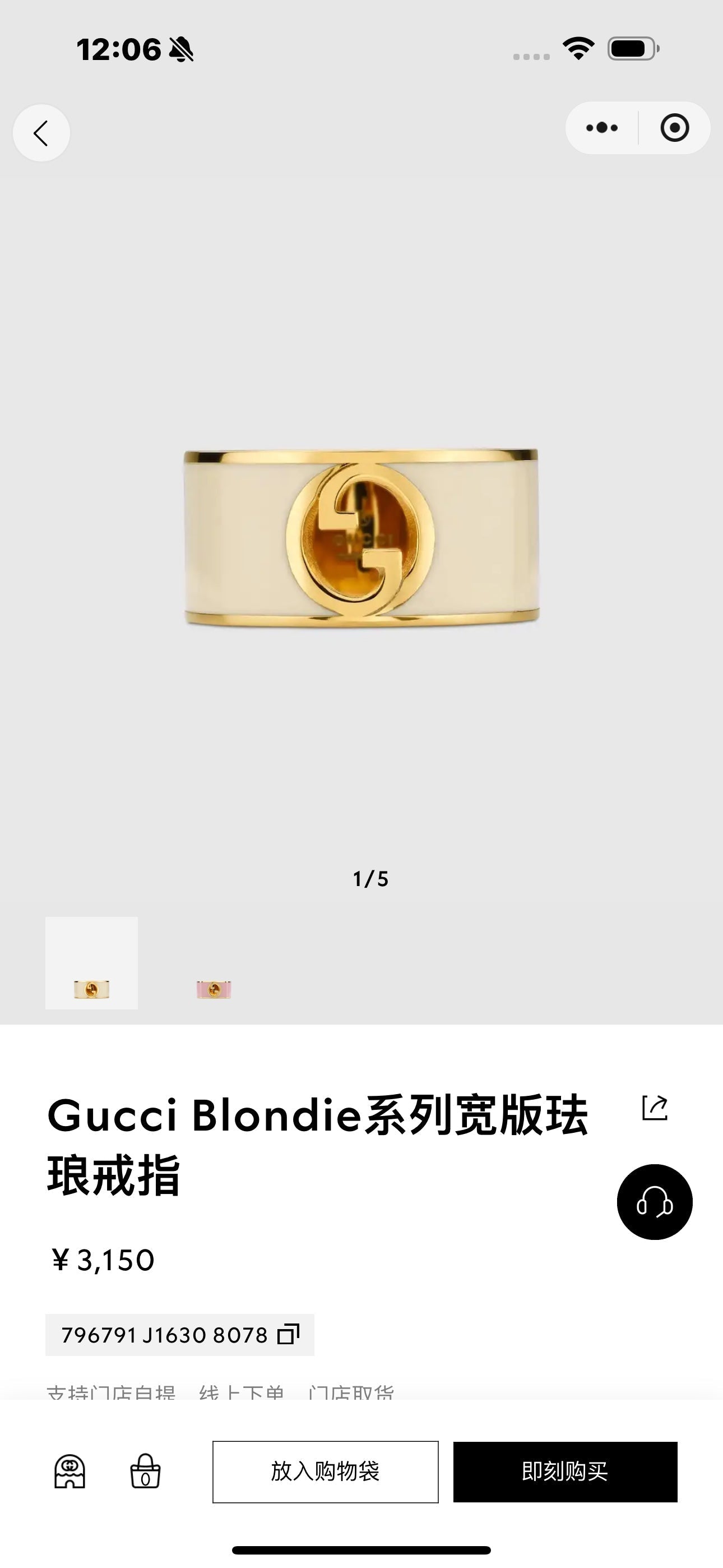The height and width of the screenshot is (1568, 723).
Task: Go back using the back arrow
Action: 41,133
